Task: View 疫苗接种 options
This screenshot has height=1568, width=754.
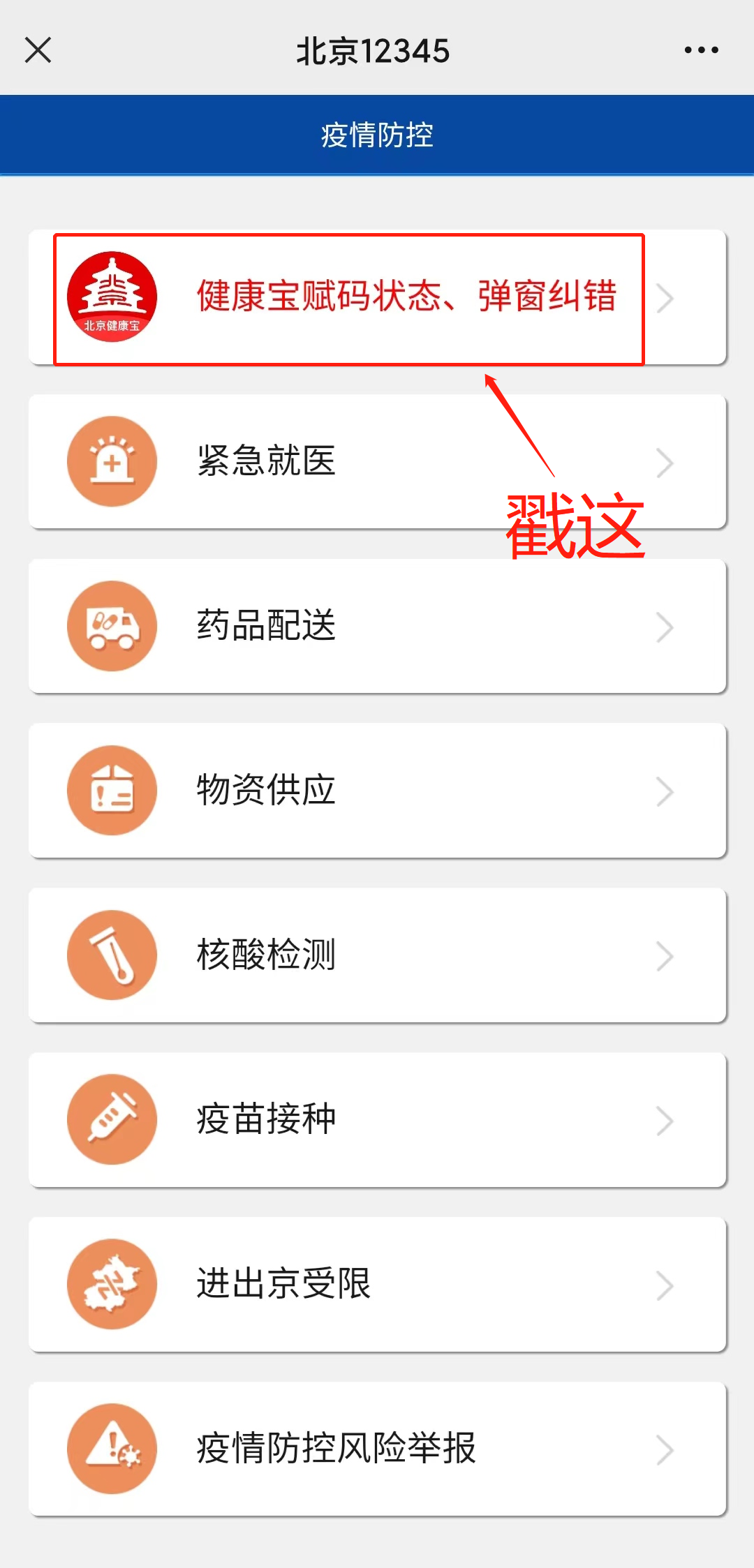Action: click(x=377, y=1120)
